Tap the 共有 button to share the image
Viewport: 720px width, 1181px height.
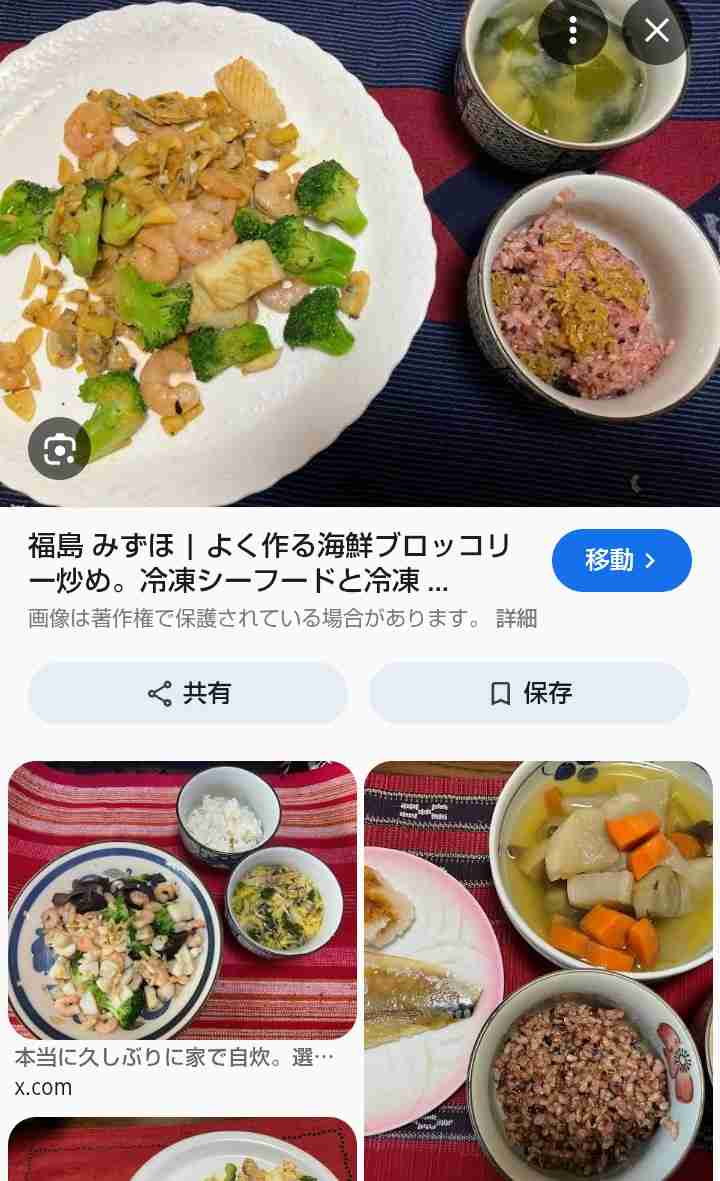[x=187, y=693]
